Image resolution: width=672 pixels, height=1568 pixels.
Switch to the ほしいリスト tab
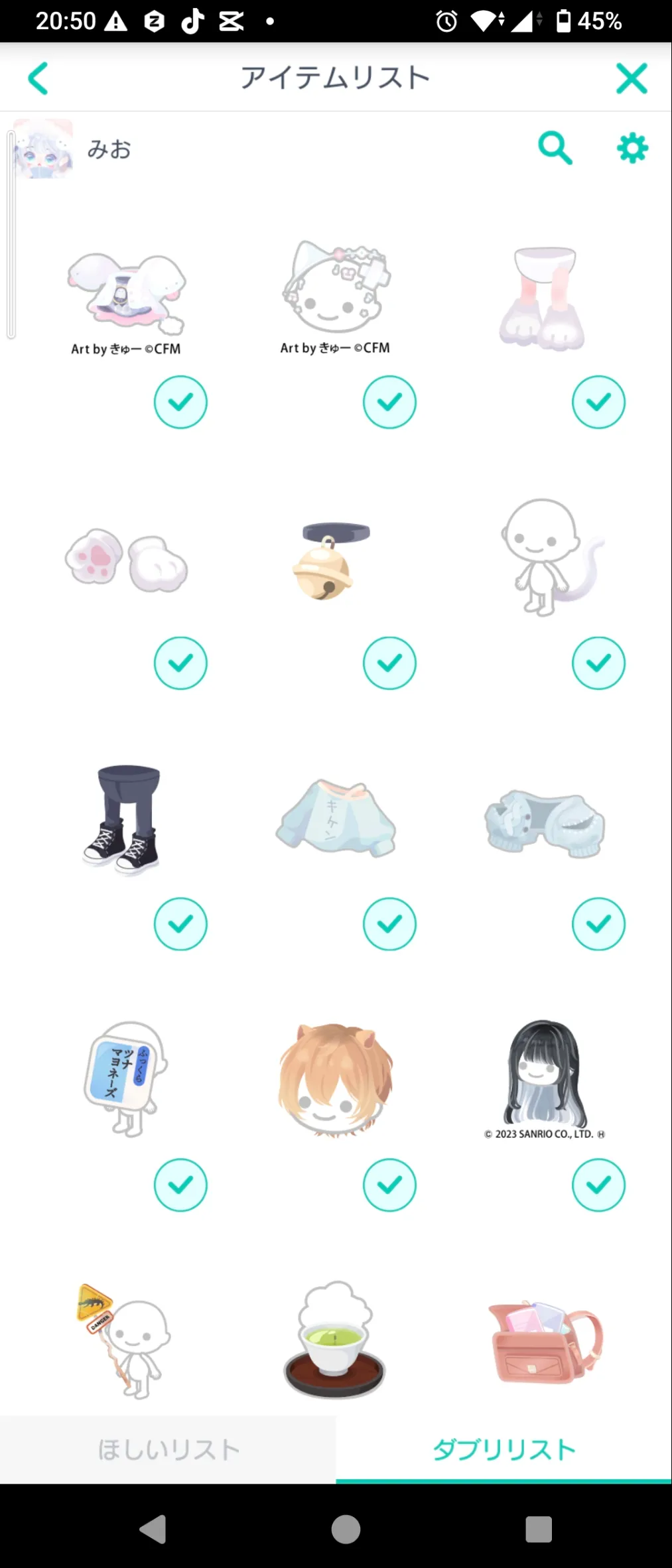pos(168,1449)
